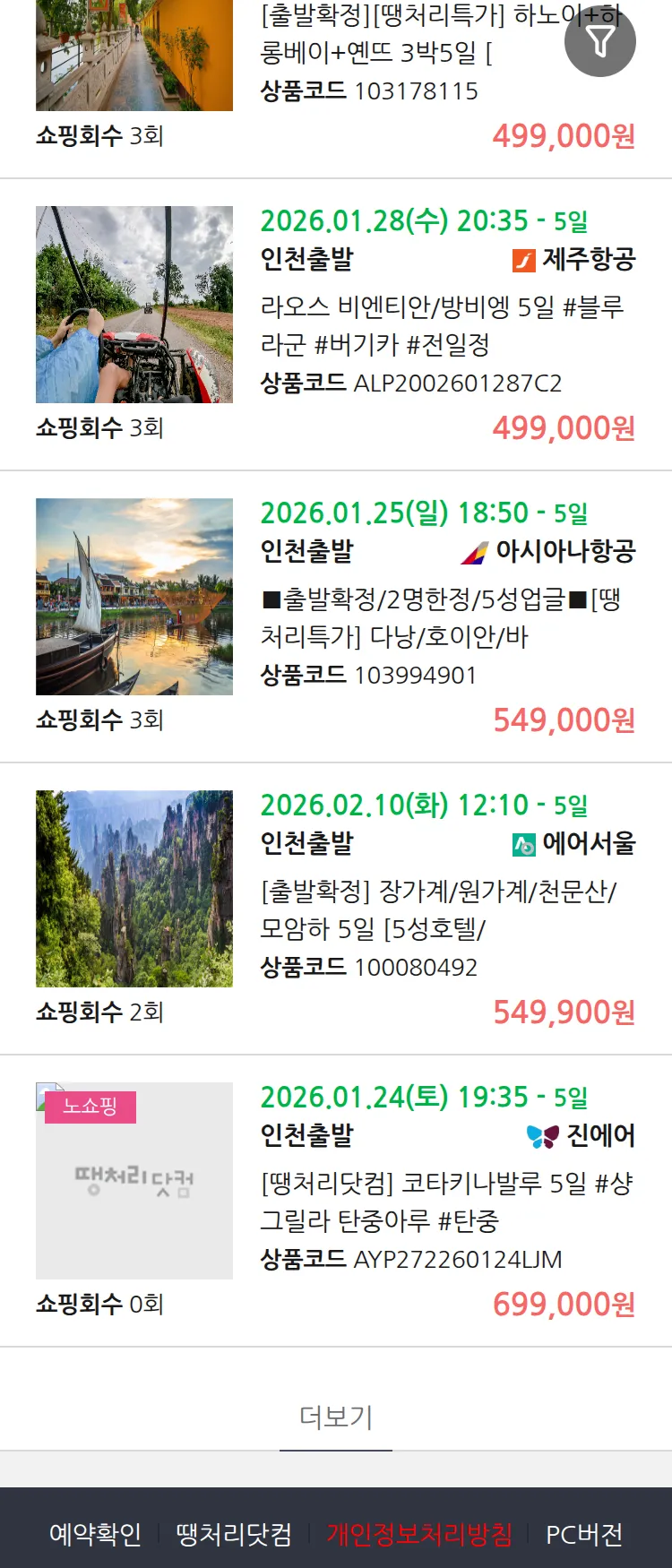View the 라오스 비엔티안/방비엥 5일 package

tap(442, 325)
